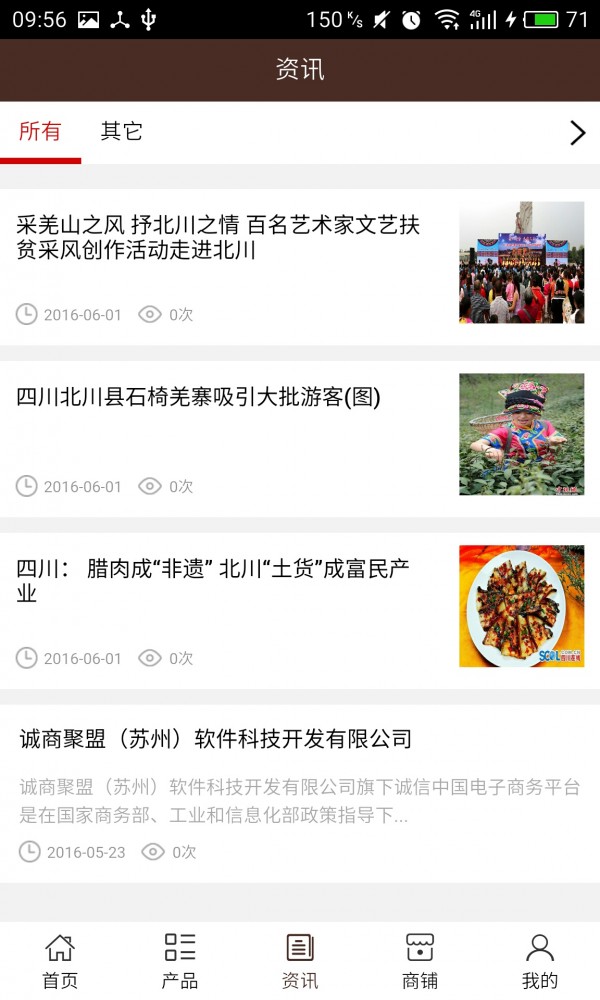Read the 四川北川县石椅羌寨 tourist article
The width and height of the screenshot is (600, 1000).
198,398
